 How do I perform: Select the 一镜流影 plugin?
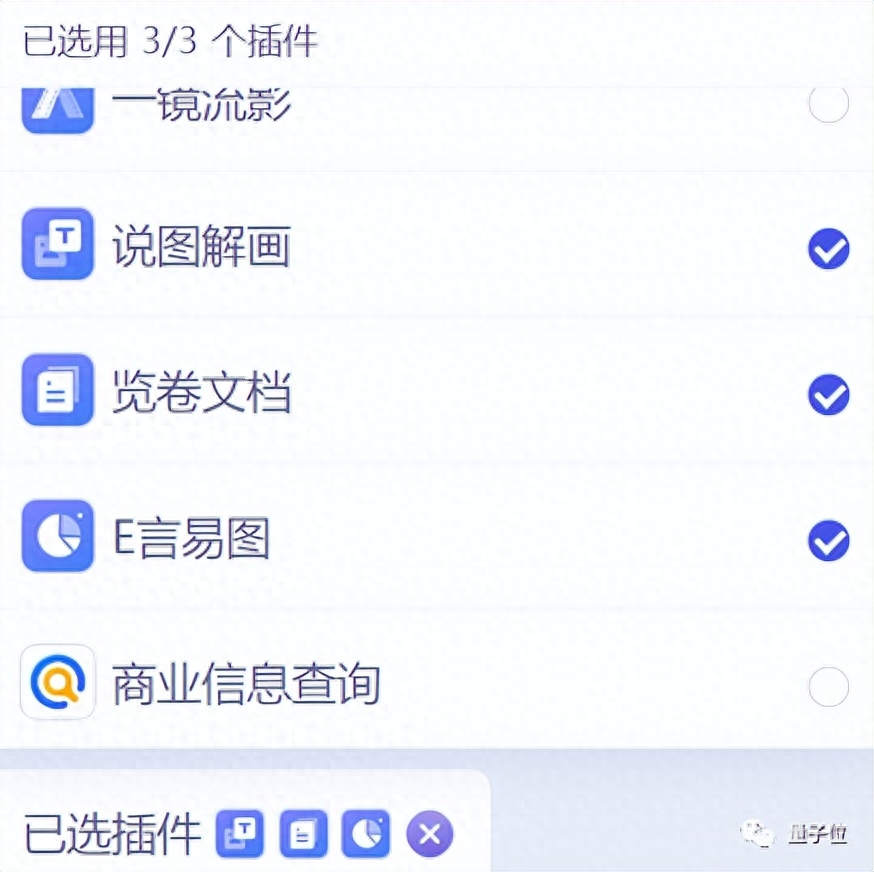coord(828,103)
